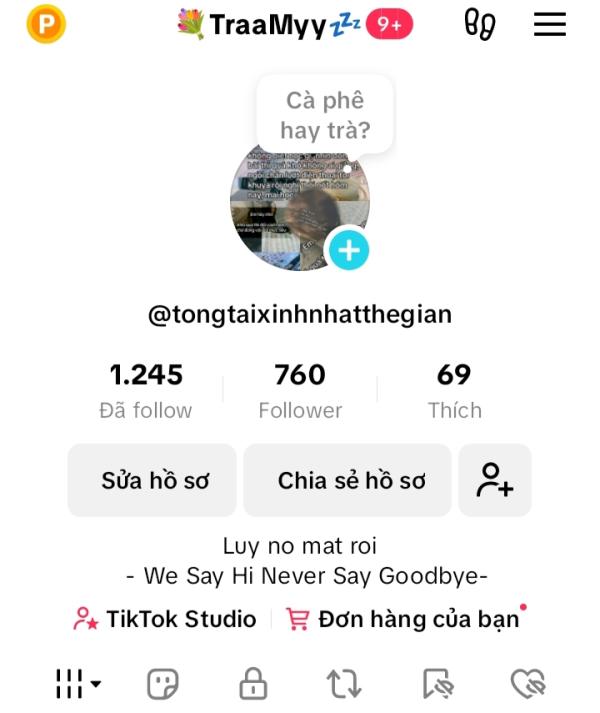Open the add friends icon button
Viewport: 600px width, 713px height.
pyautogui.click(x=495, y=481)
